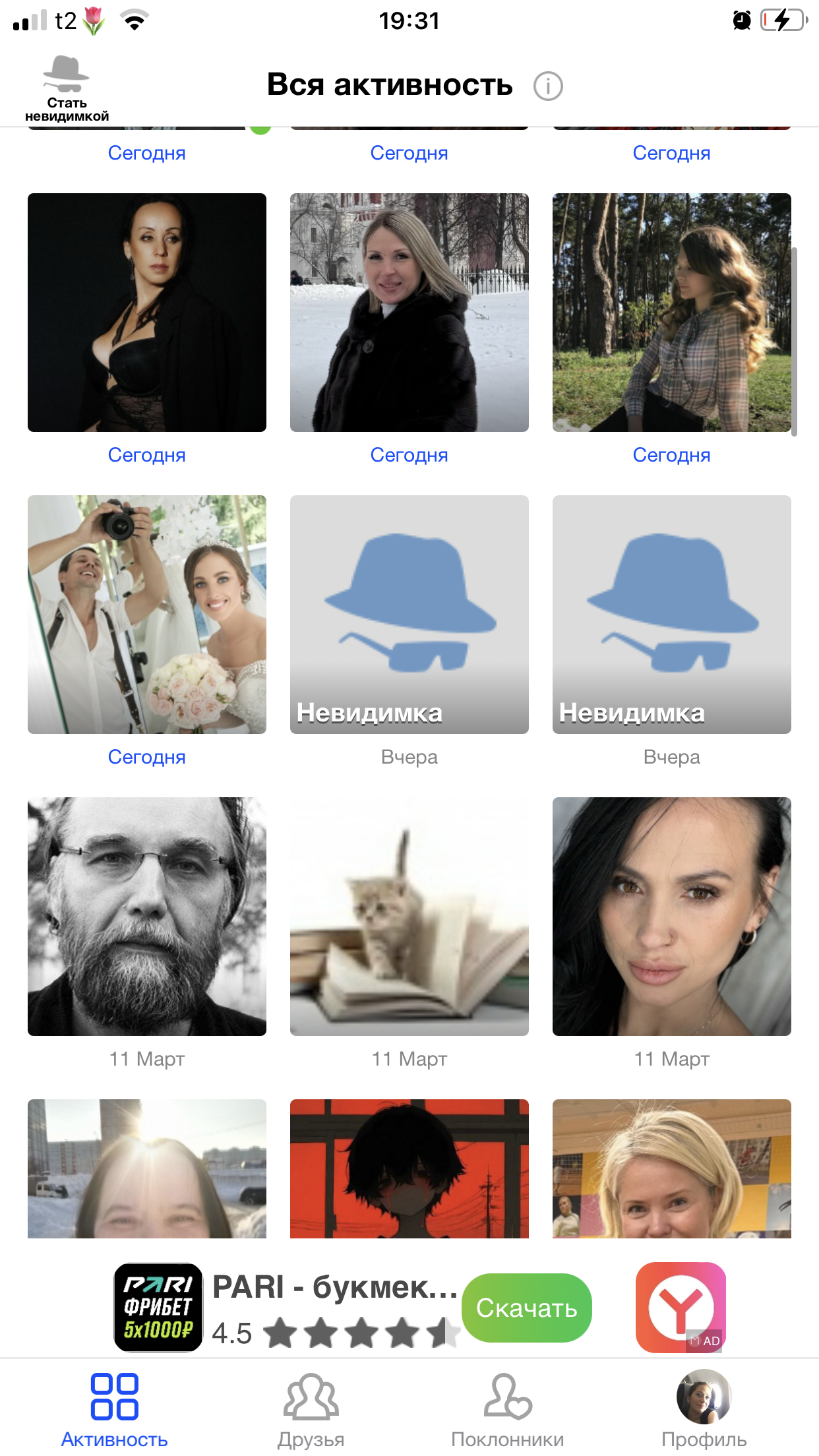Open the visitor in a snowy park
Image resolution: width=819 pixels, height=1456 pixels.
coord(409,312)
